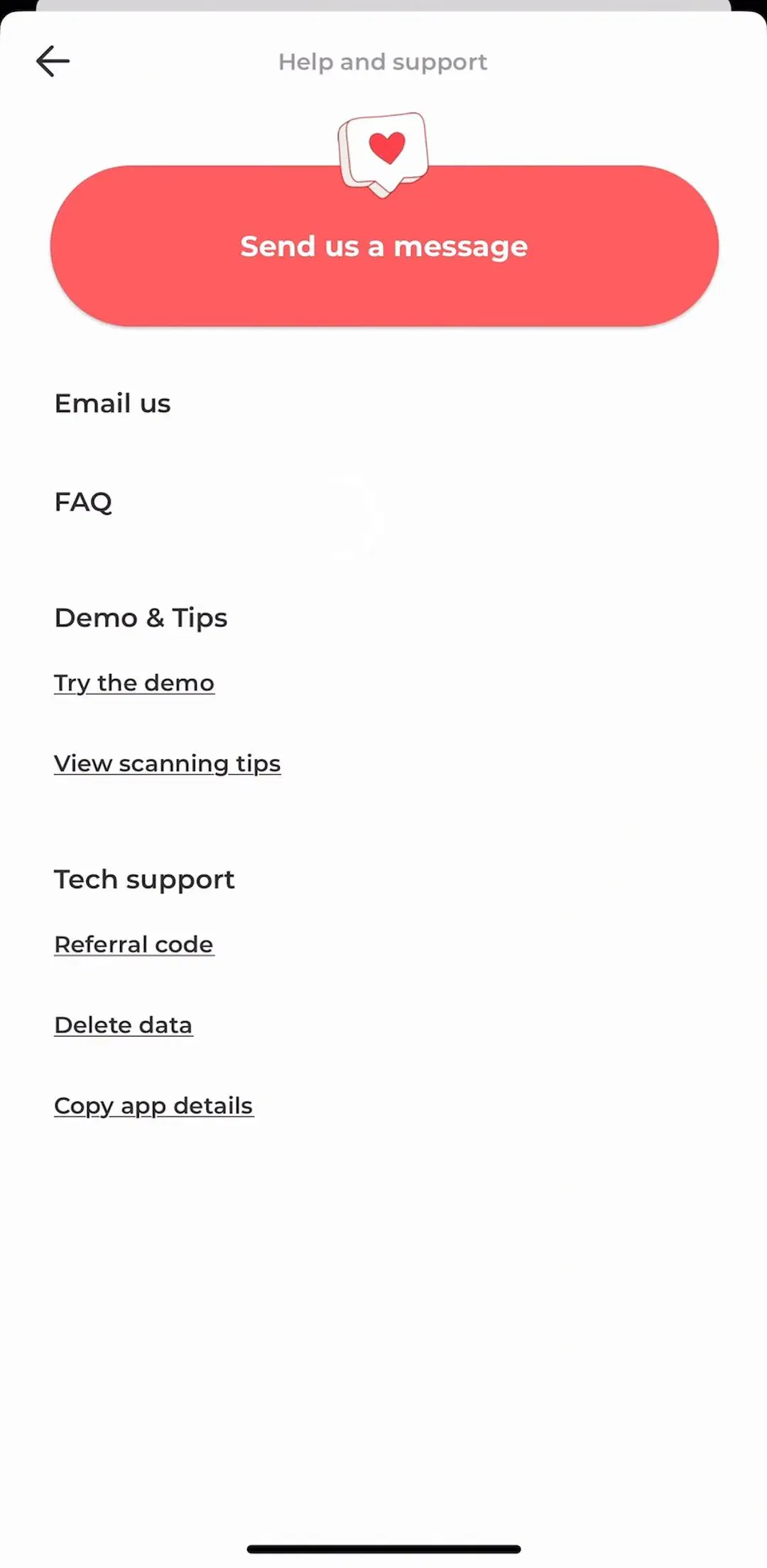
Task: Go back using the arrow icon
Action: 53,61
